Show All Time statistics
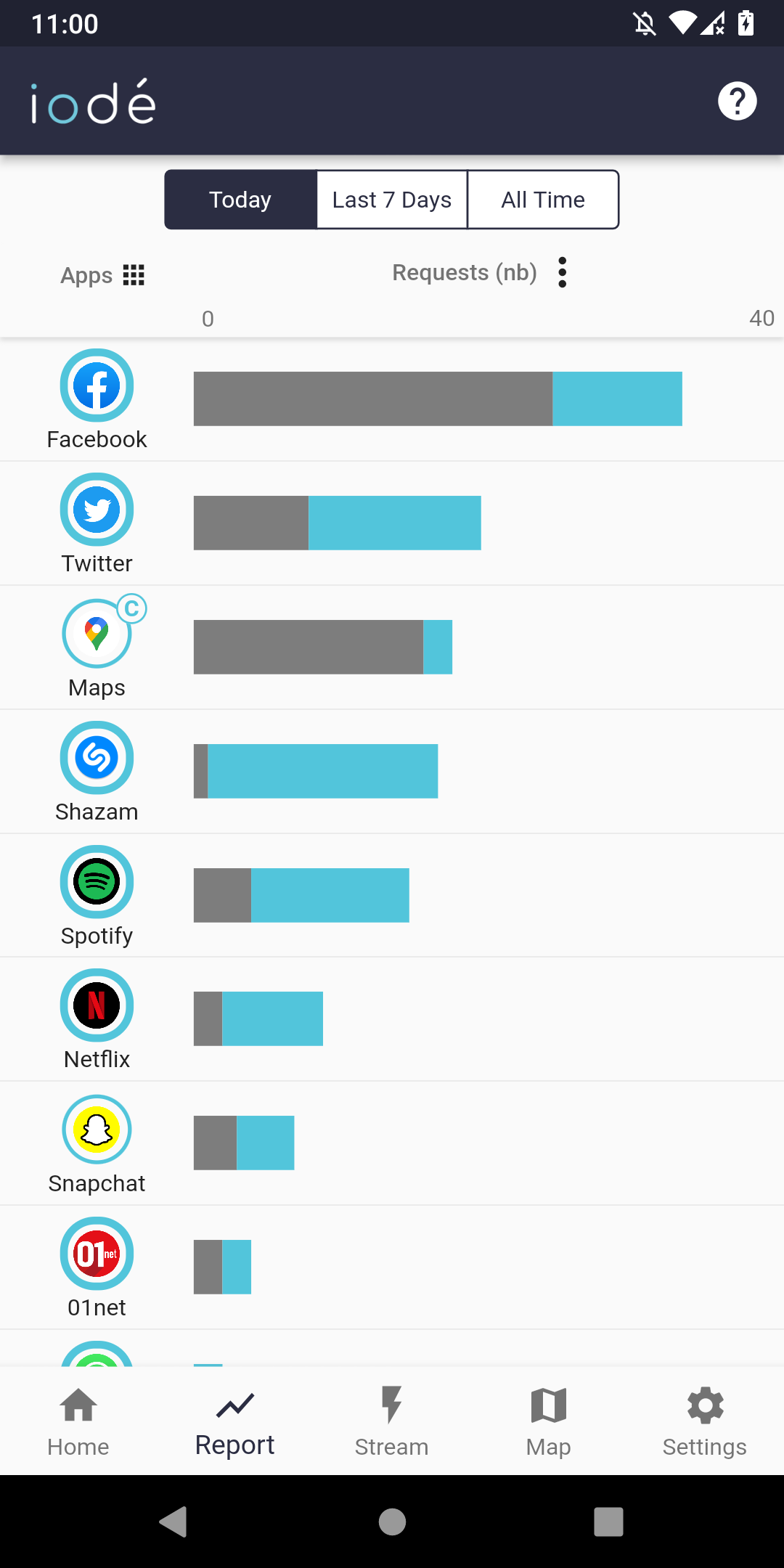 [543, 200]
